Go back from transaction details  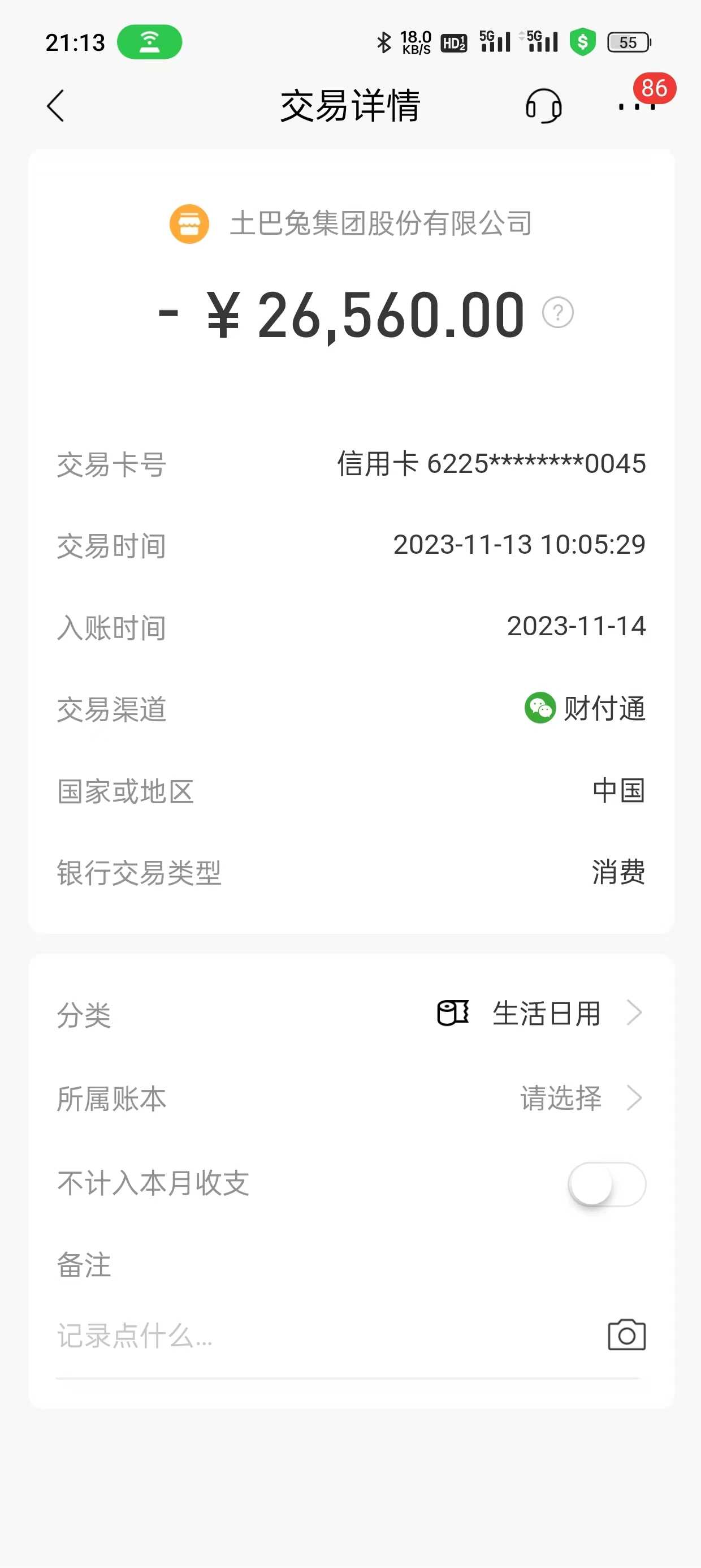[55, 106]
